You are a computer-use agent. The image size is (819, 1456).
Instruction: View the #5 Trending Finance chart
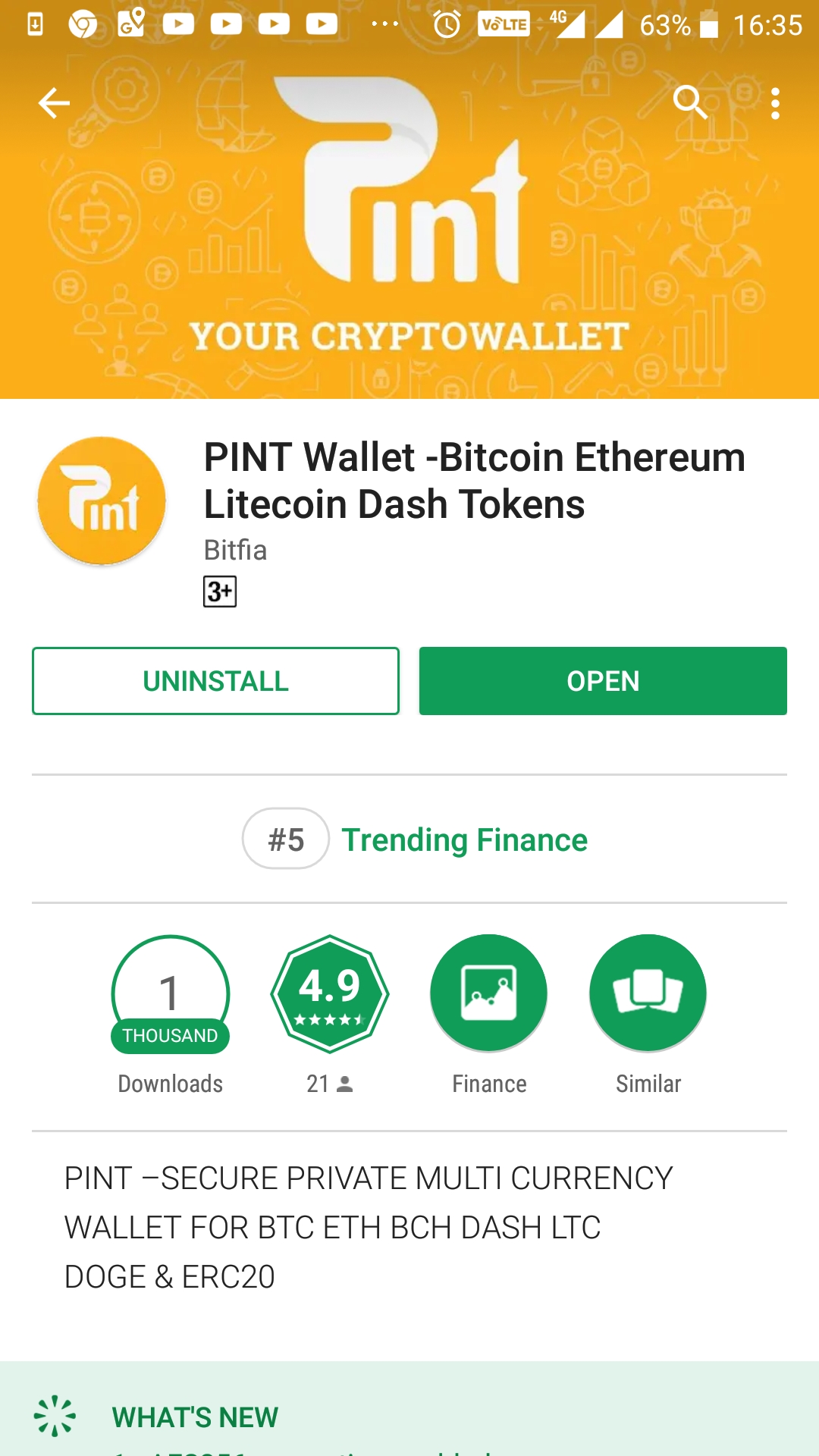coord(415,839)
